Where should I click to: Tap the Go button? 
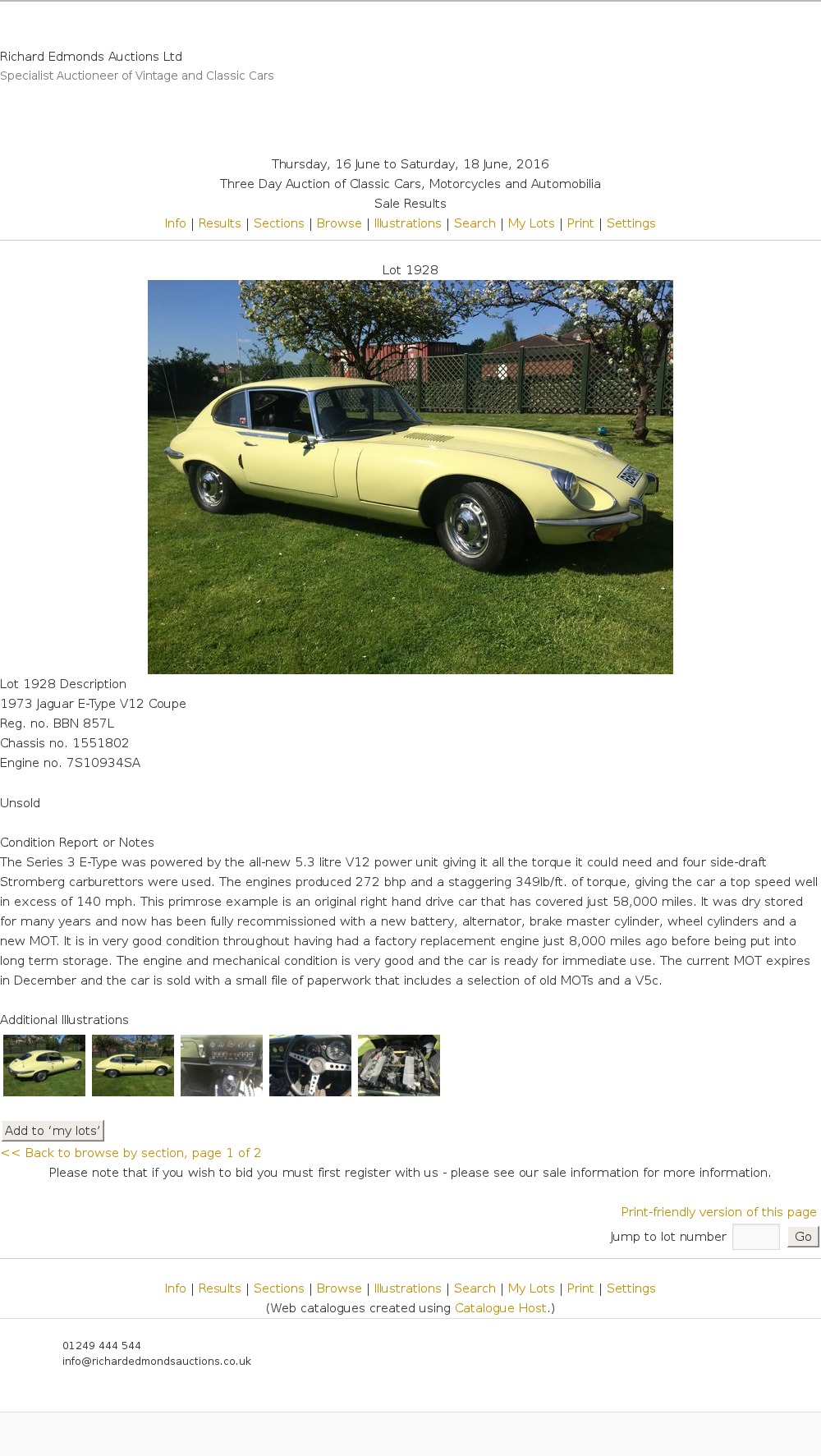(x=802, y=1237)
